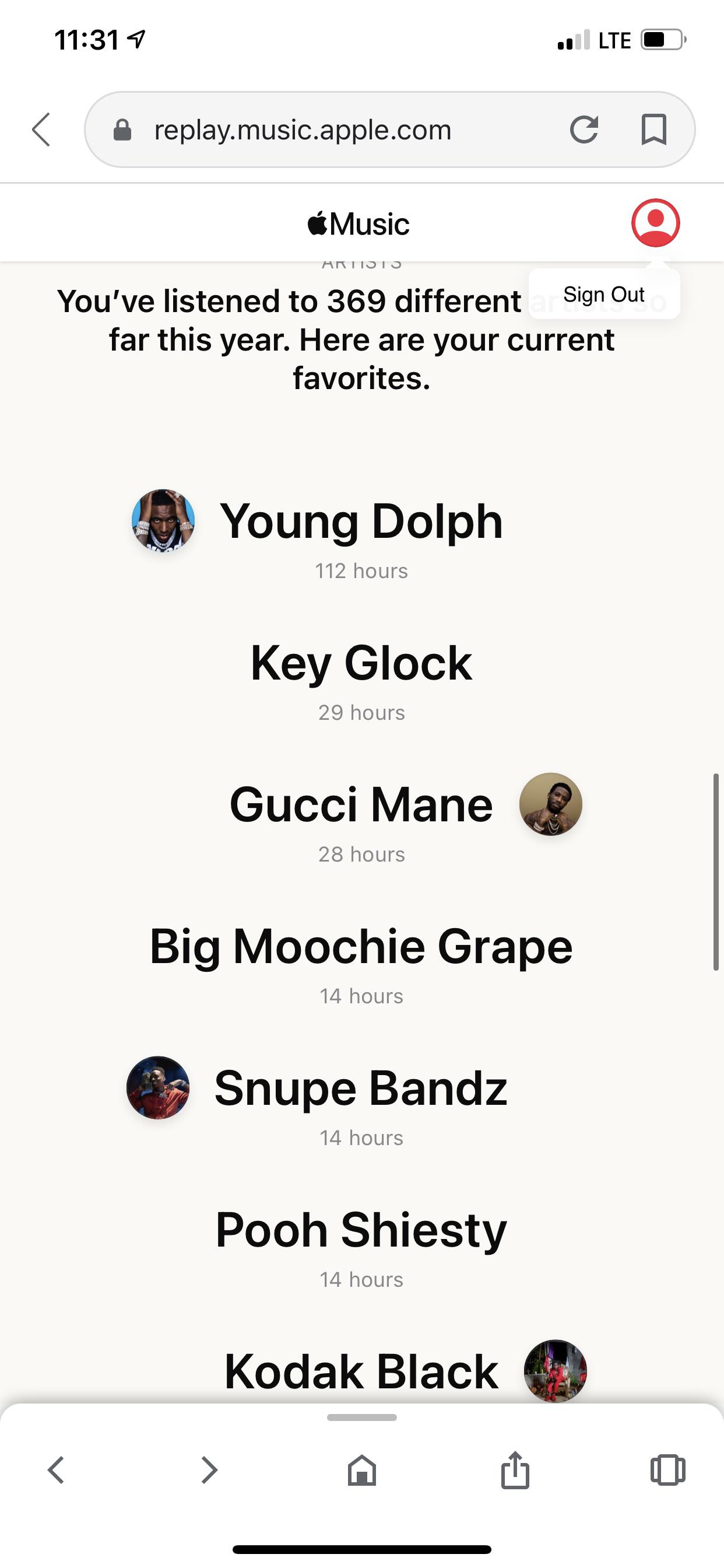
Task: Bookmark this page
Action: [x=654, y=129]
